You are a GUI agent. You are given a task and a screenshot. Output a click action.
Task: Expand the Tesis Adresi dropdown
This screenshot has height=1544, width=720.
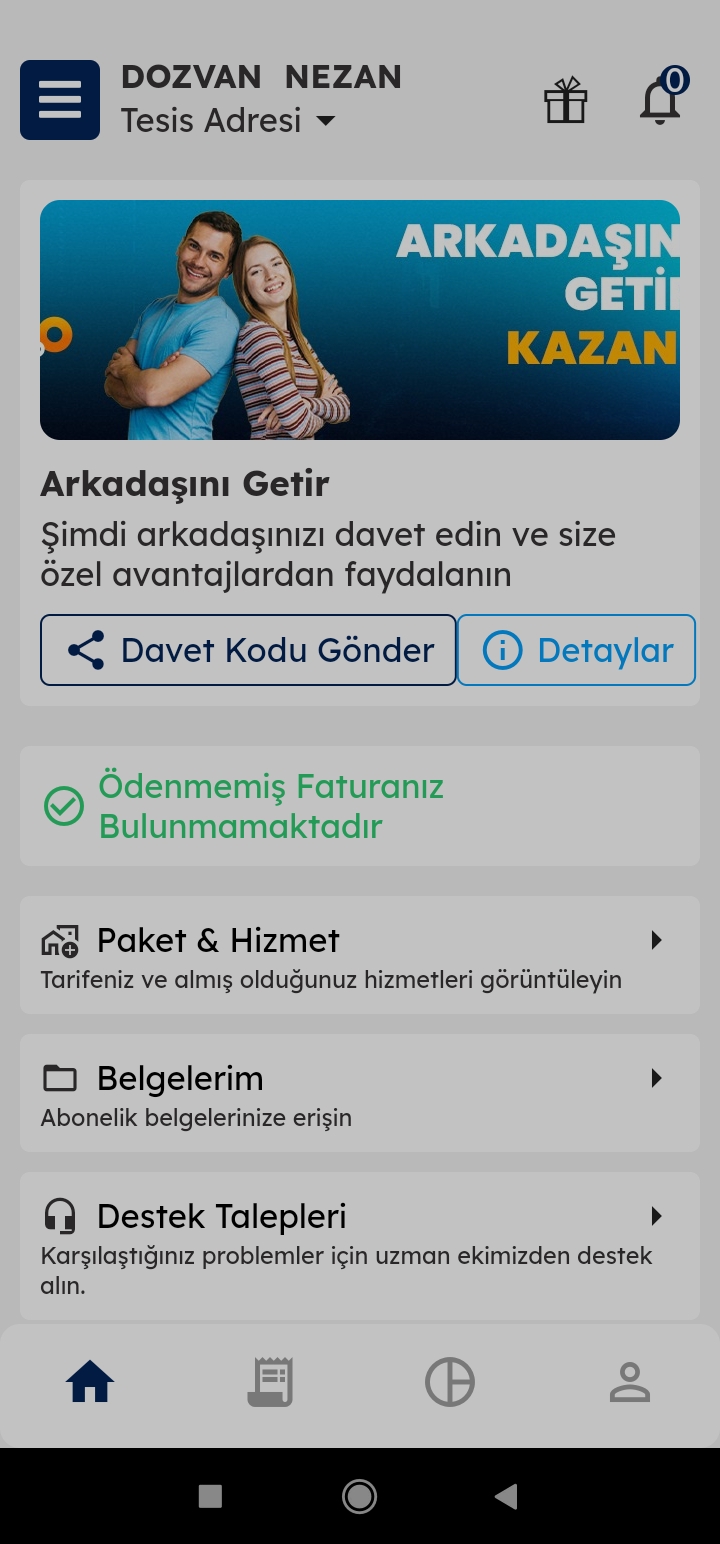pos(228,121)
